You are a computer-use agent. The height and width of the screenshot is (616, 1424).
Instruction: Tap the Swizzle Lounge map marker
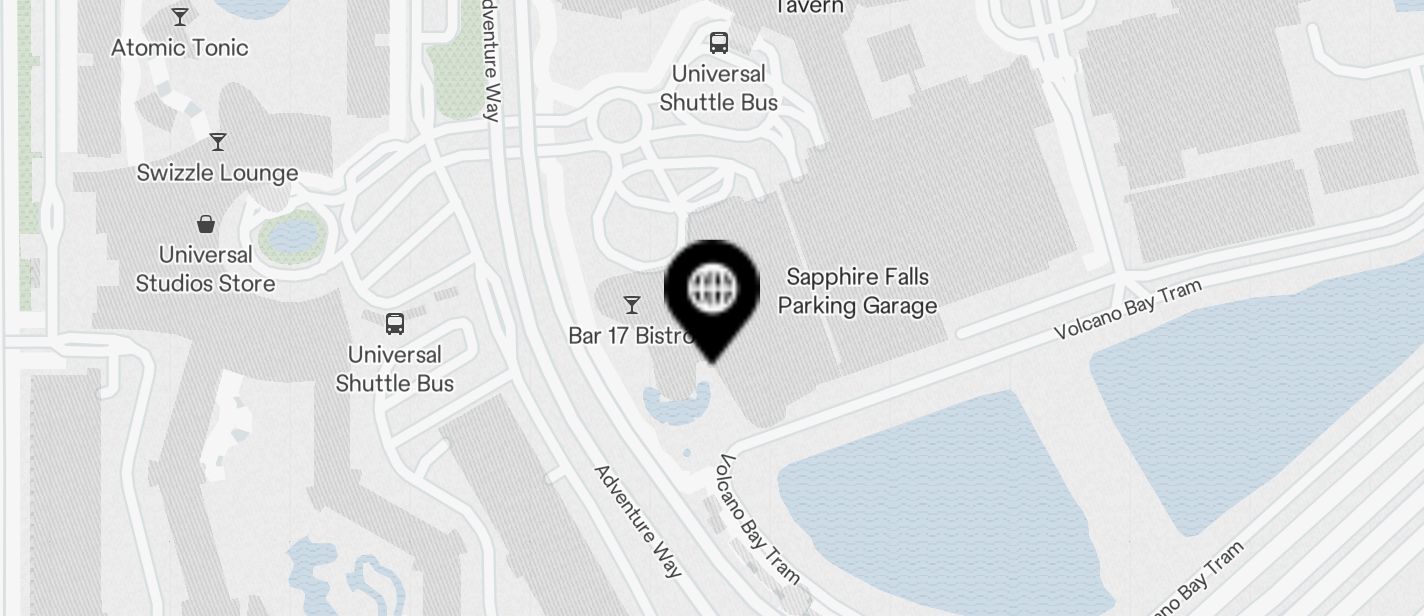tap(218, 142)
